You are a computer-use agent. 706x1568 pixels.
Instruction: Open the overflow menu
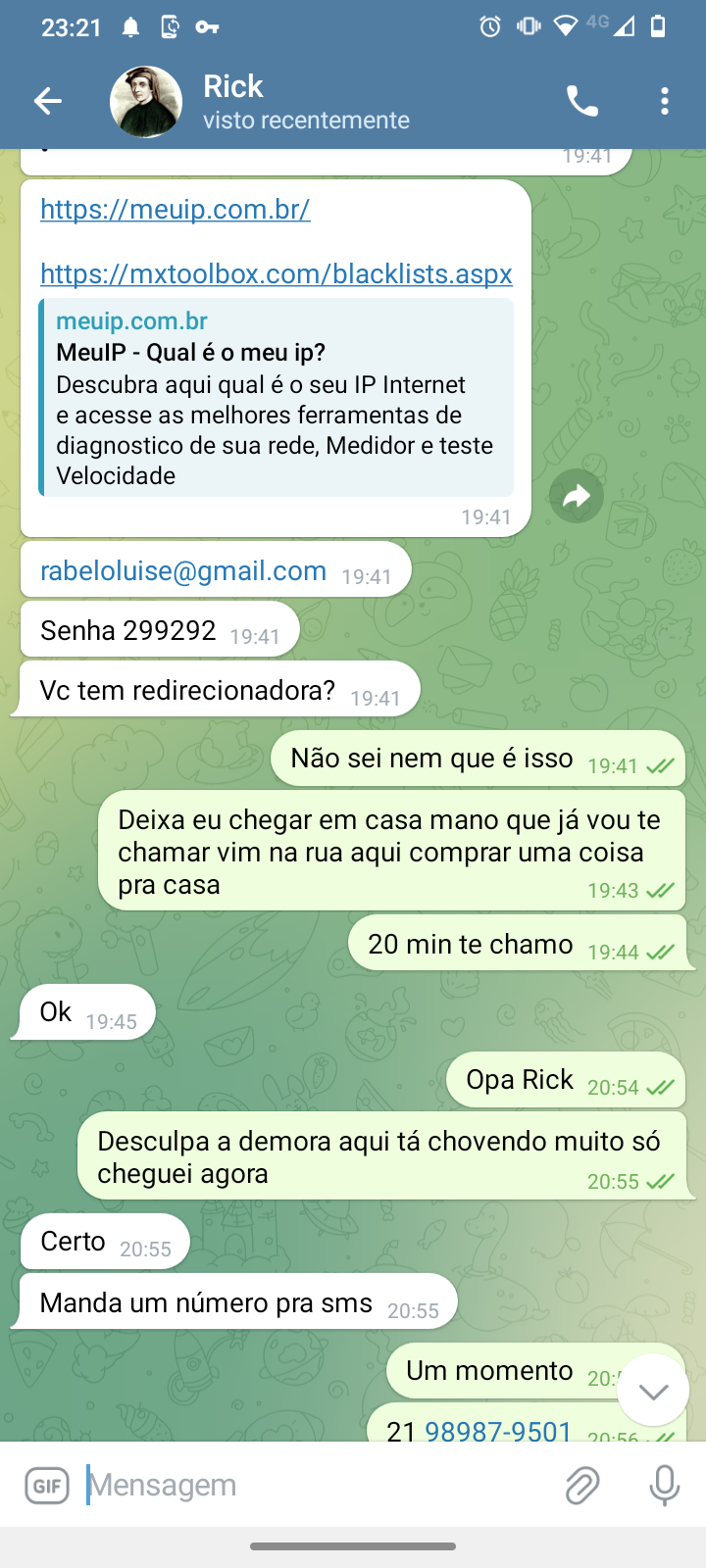pyautogui.click(x=665, y=101)
